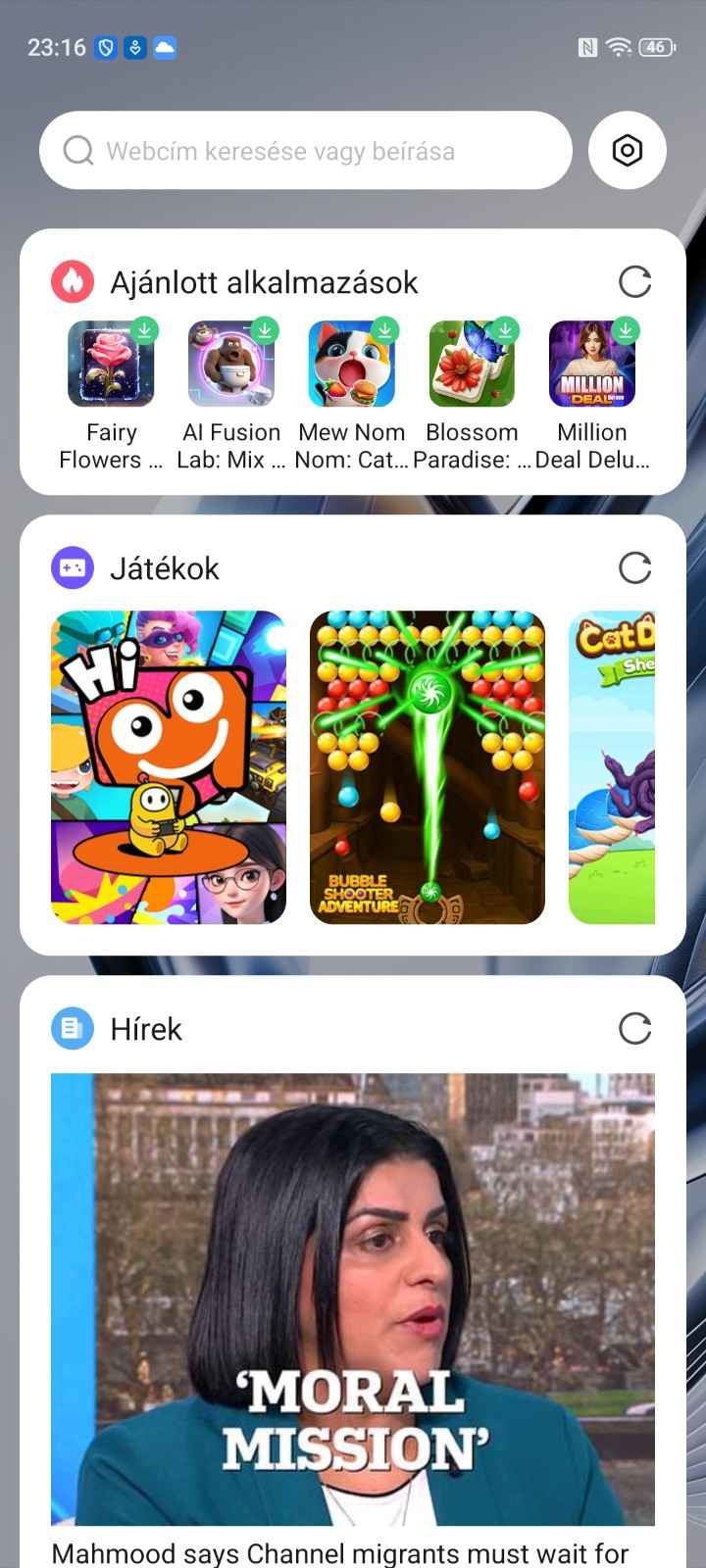
Task: Launch the Bubble Shooter Adventure game
Action: pyautogui.click(x=427, y=767)
